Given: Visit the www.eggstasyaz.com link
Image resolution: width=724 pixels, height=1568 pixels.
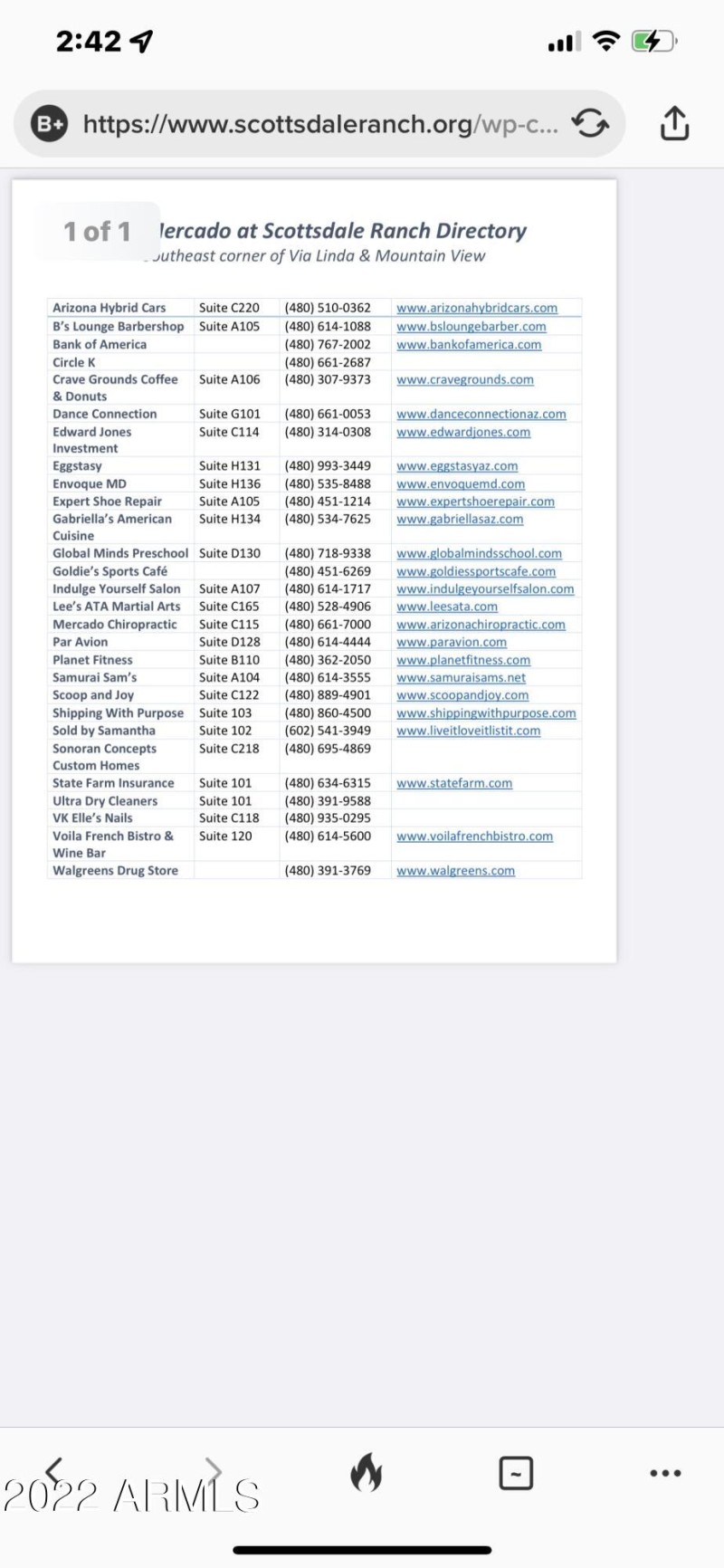Looking at the screenshot, I should 457,466.
